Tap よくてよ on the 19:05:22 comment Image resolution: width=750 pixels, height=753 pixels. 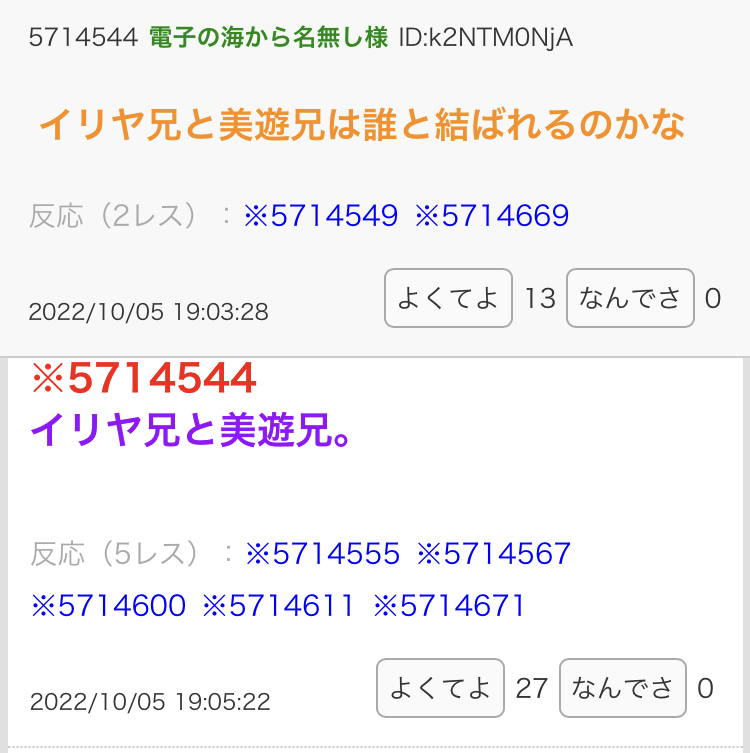[440, 688]
